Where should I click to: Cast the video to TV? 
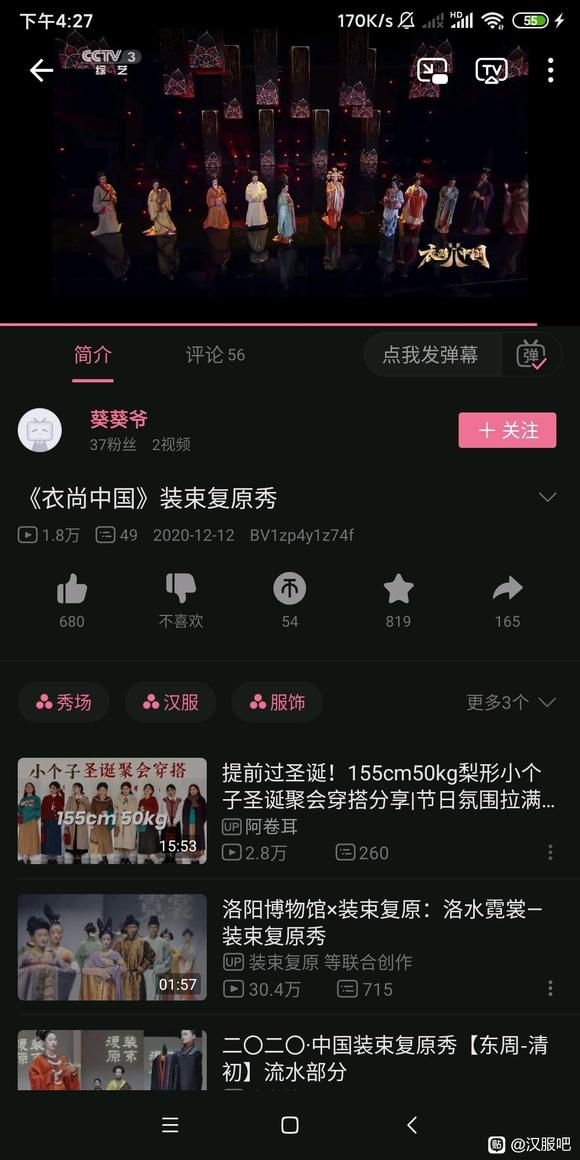(491, 70)
